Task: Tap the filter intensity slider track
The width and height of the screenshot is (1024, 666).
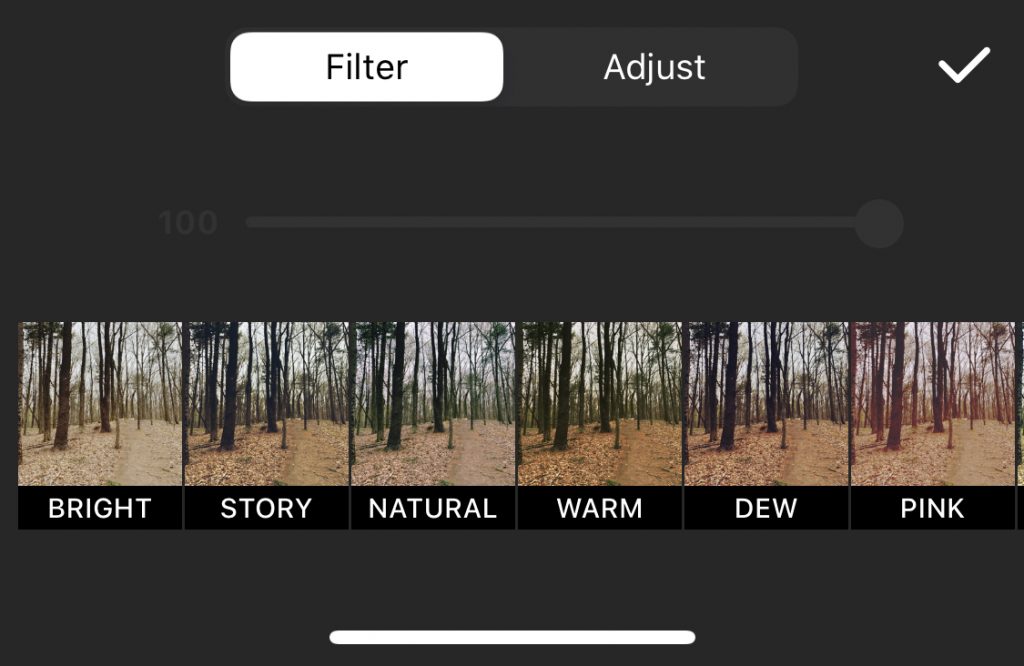Action: (x=550, y=223)
